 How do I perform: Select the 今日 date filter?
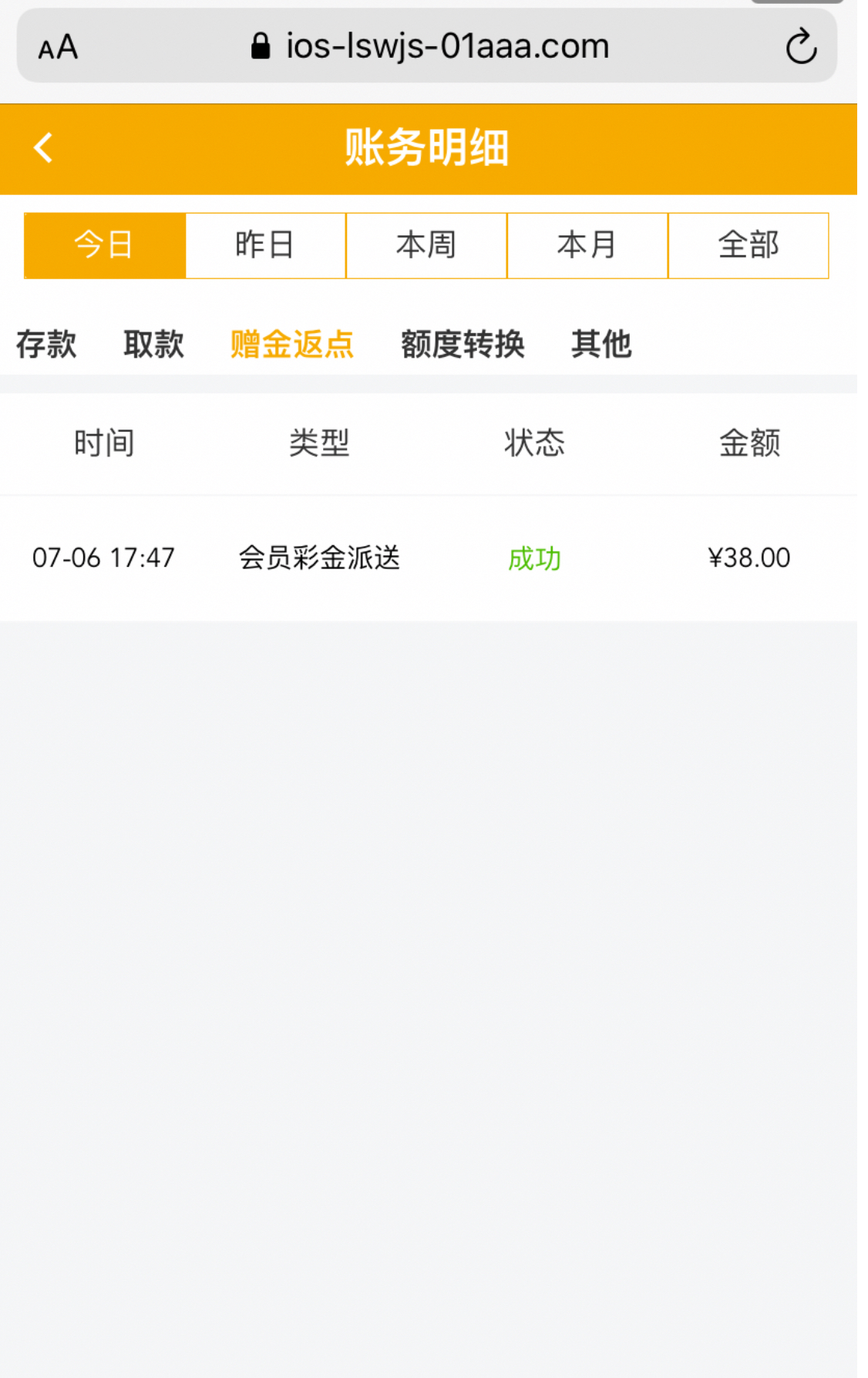coord(105,245)
